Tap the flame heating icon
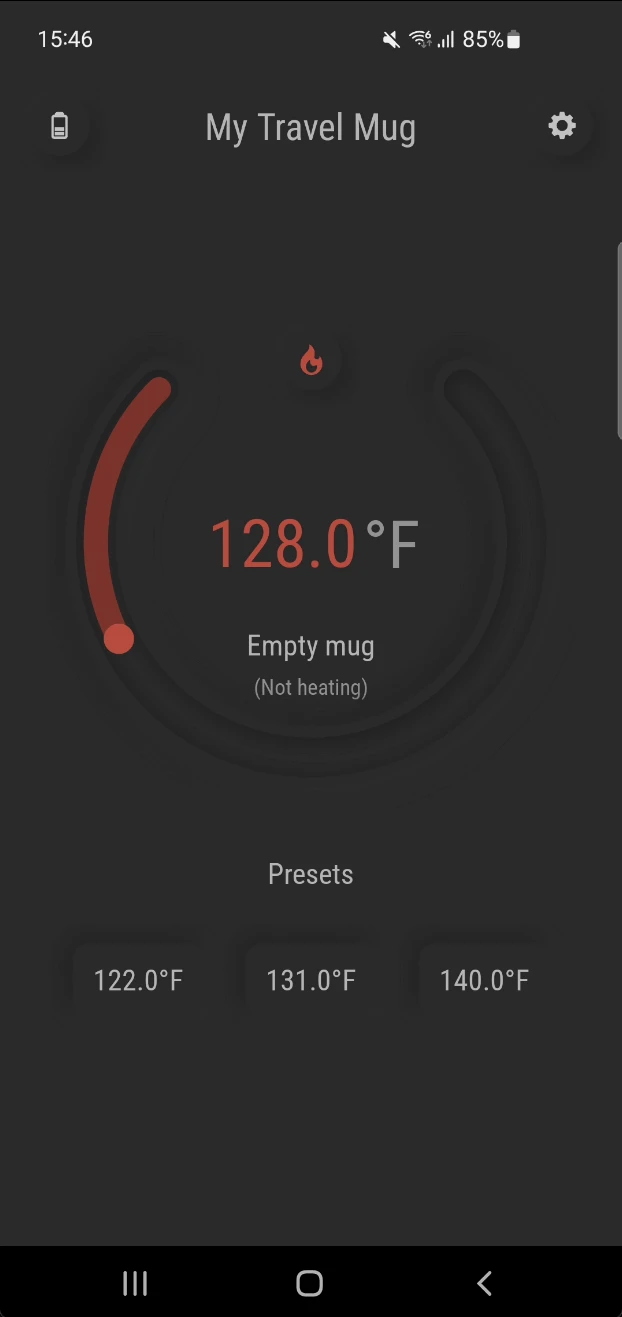The height and width of the screenshot is (1317, 622). pos(312,360)
